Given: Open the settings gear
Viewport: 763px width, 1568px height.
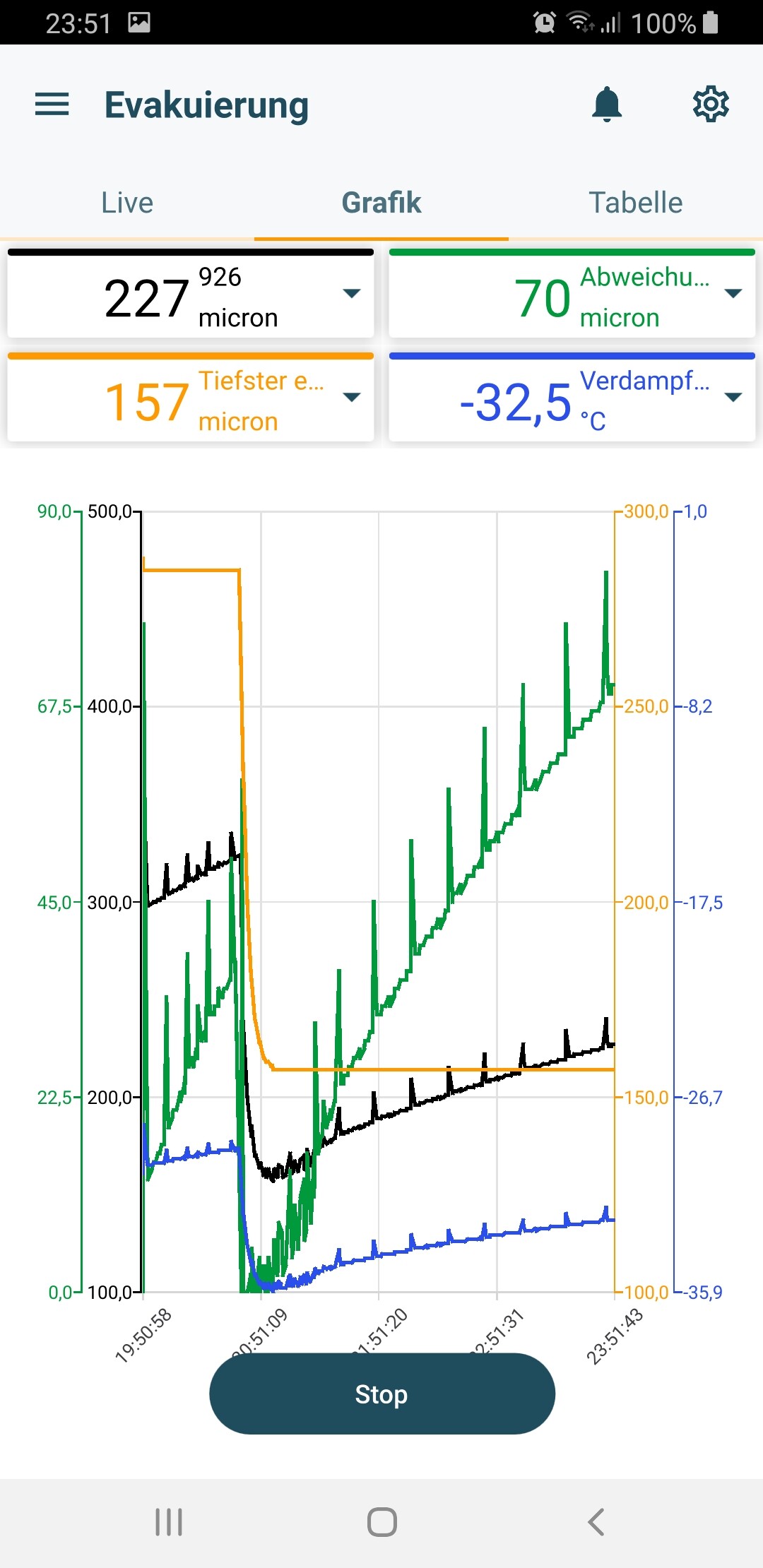Looking at the screenshot, I should coord(711,105).
